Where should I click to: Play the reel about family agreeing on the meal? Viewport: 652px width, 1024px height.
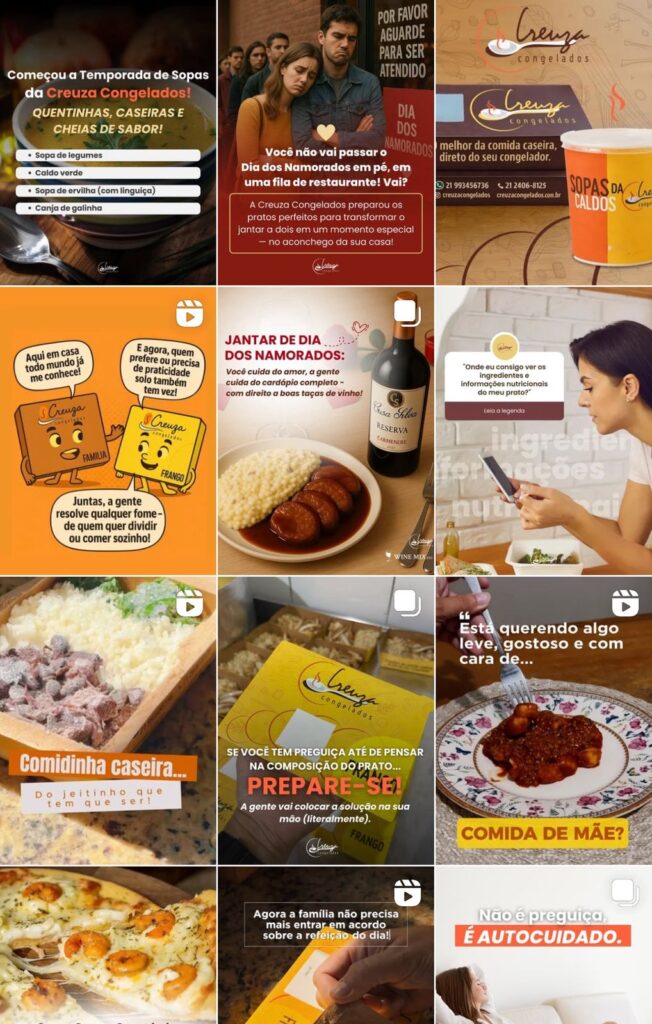pyautogui.click(x=325, y=945)
